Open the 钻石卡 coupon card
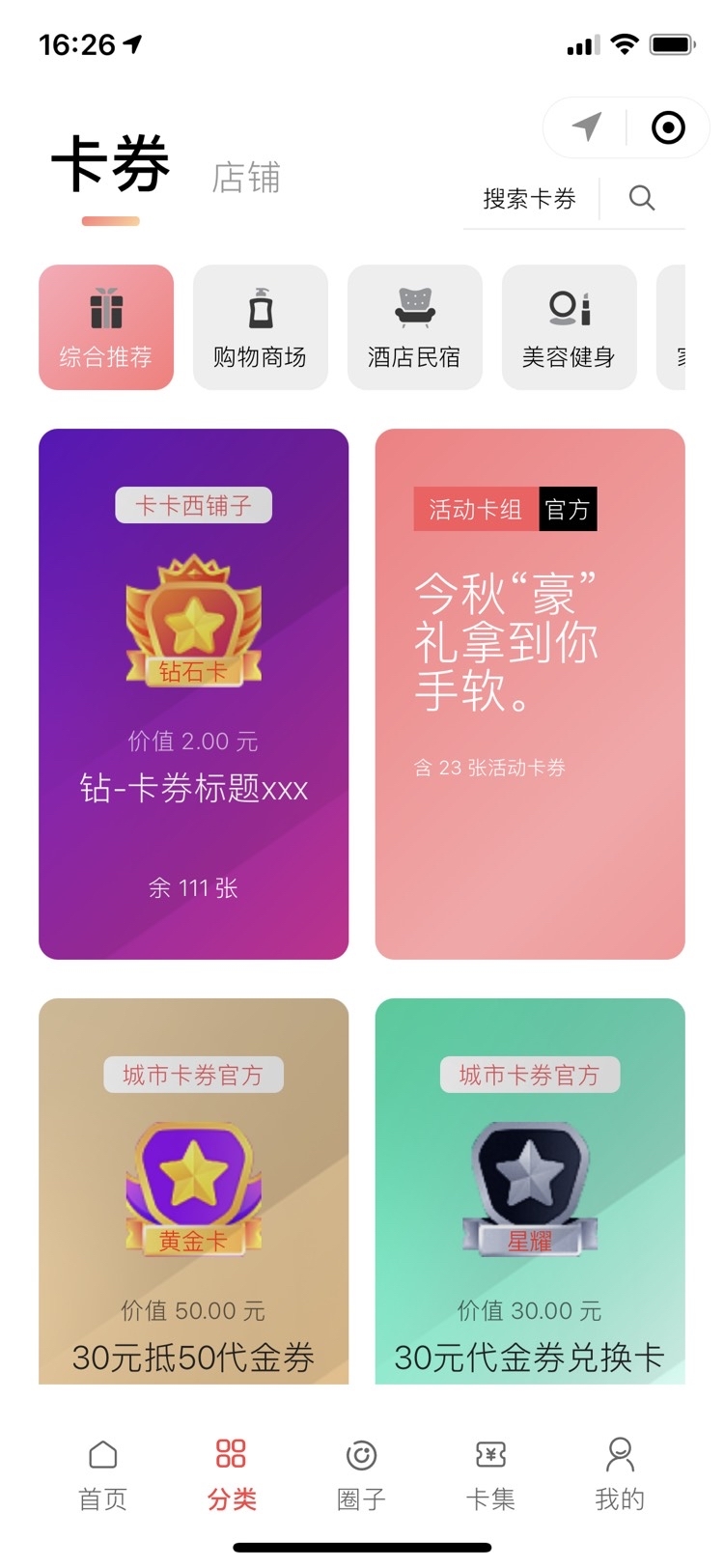 [193, 693]
